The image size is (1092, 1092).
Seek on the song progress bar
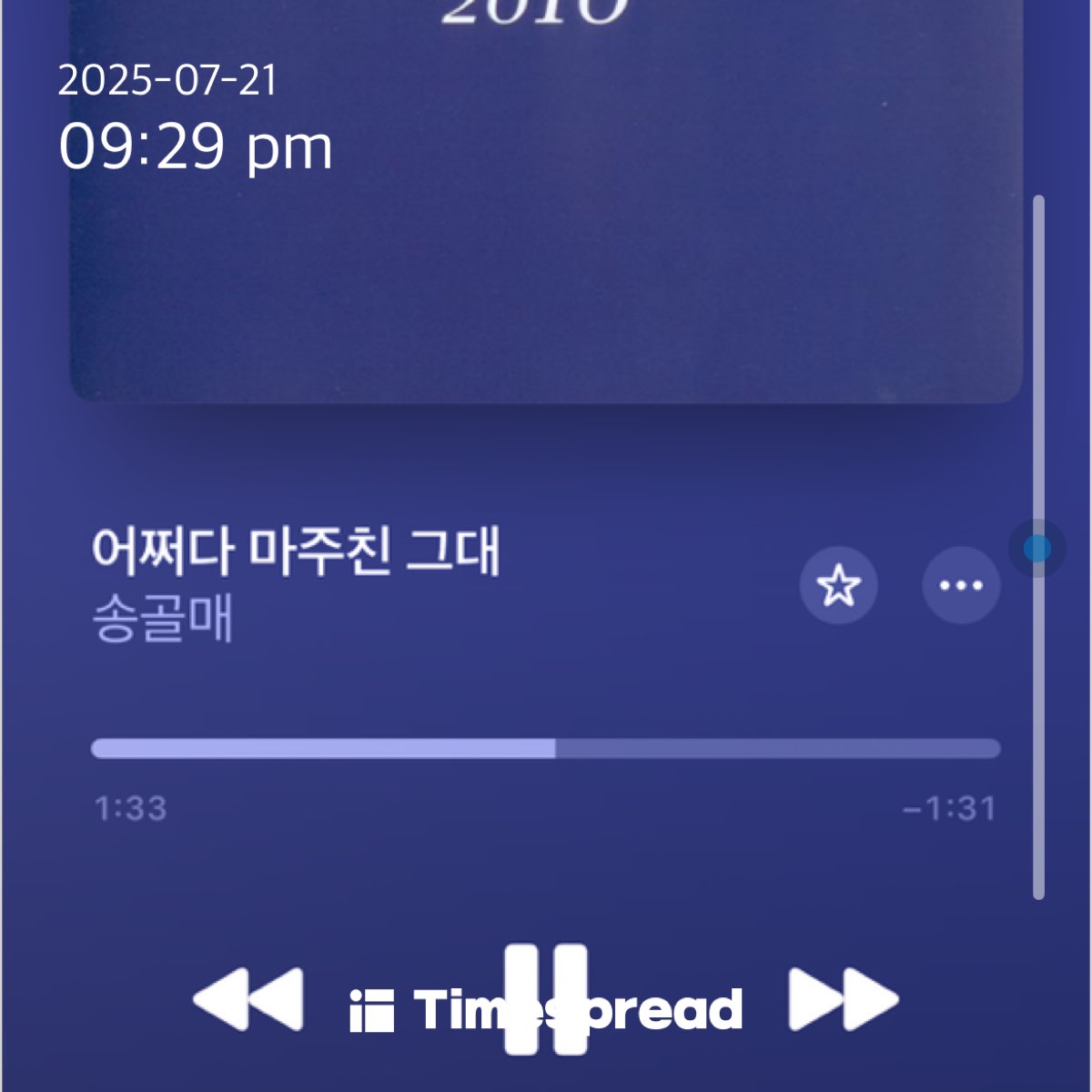click(546, 749)
